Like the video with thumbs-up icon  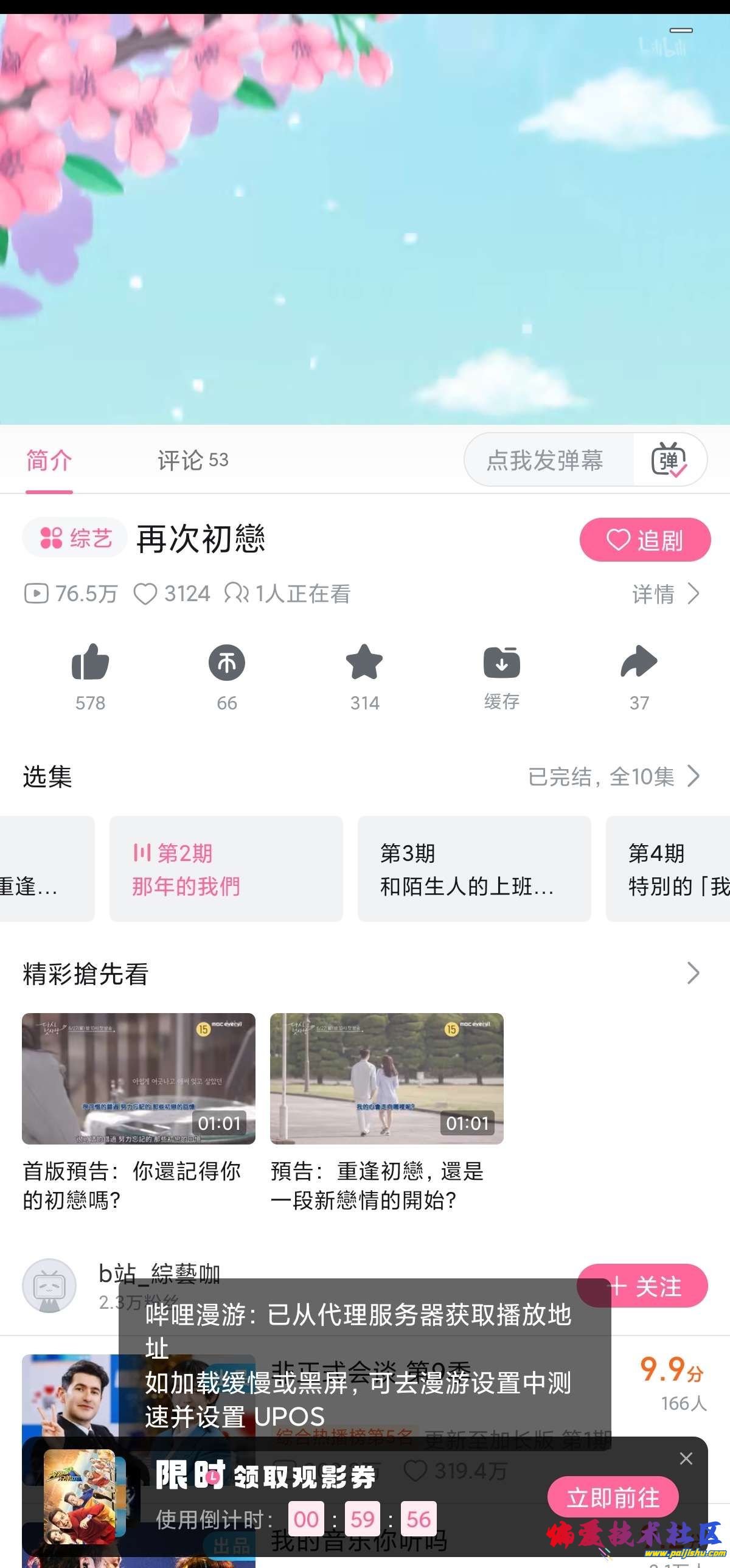(x=90, y=663)
